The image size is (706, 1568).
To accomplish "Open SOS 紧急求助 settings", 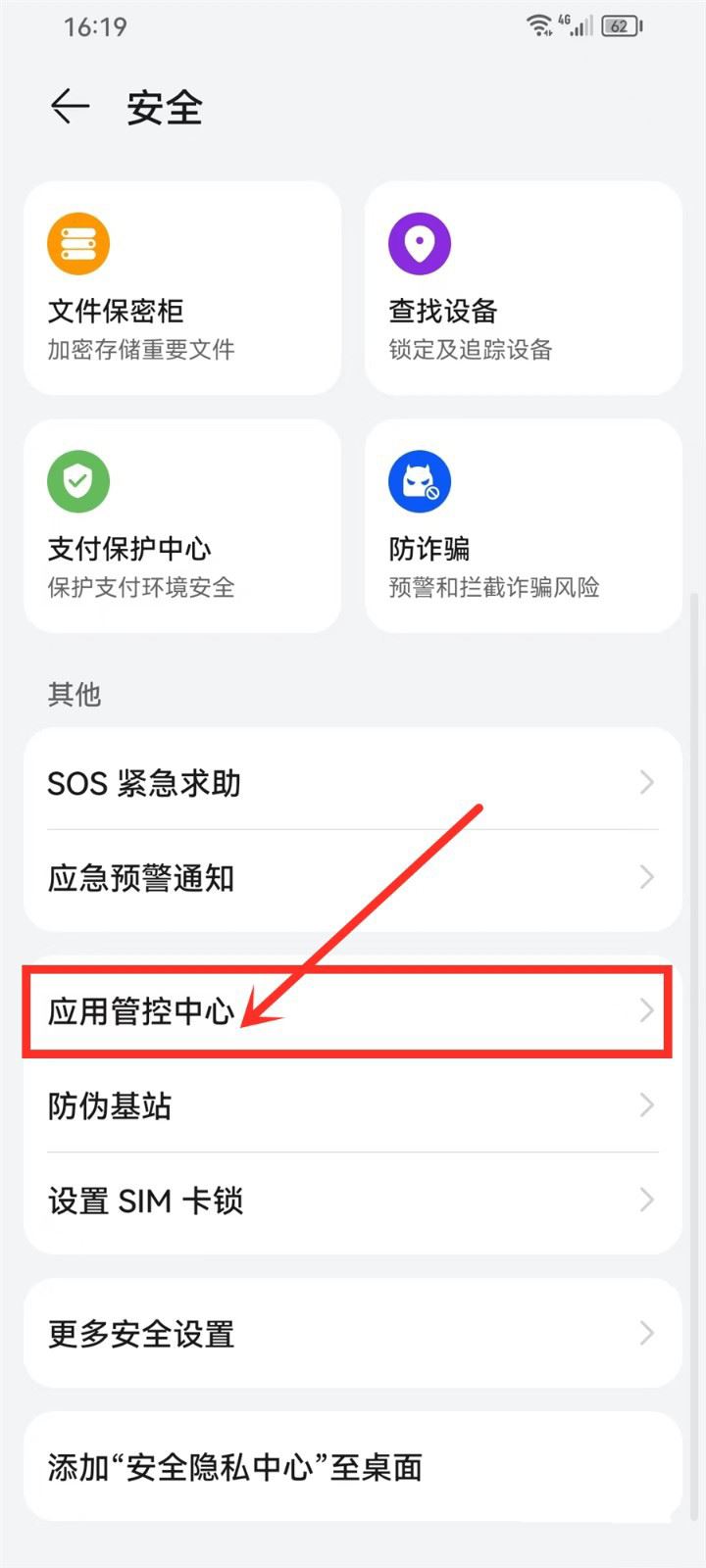I will (x=351, y=783).
